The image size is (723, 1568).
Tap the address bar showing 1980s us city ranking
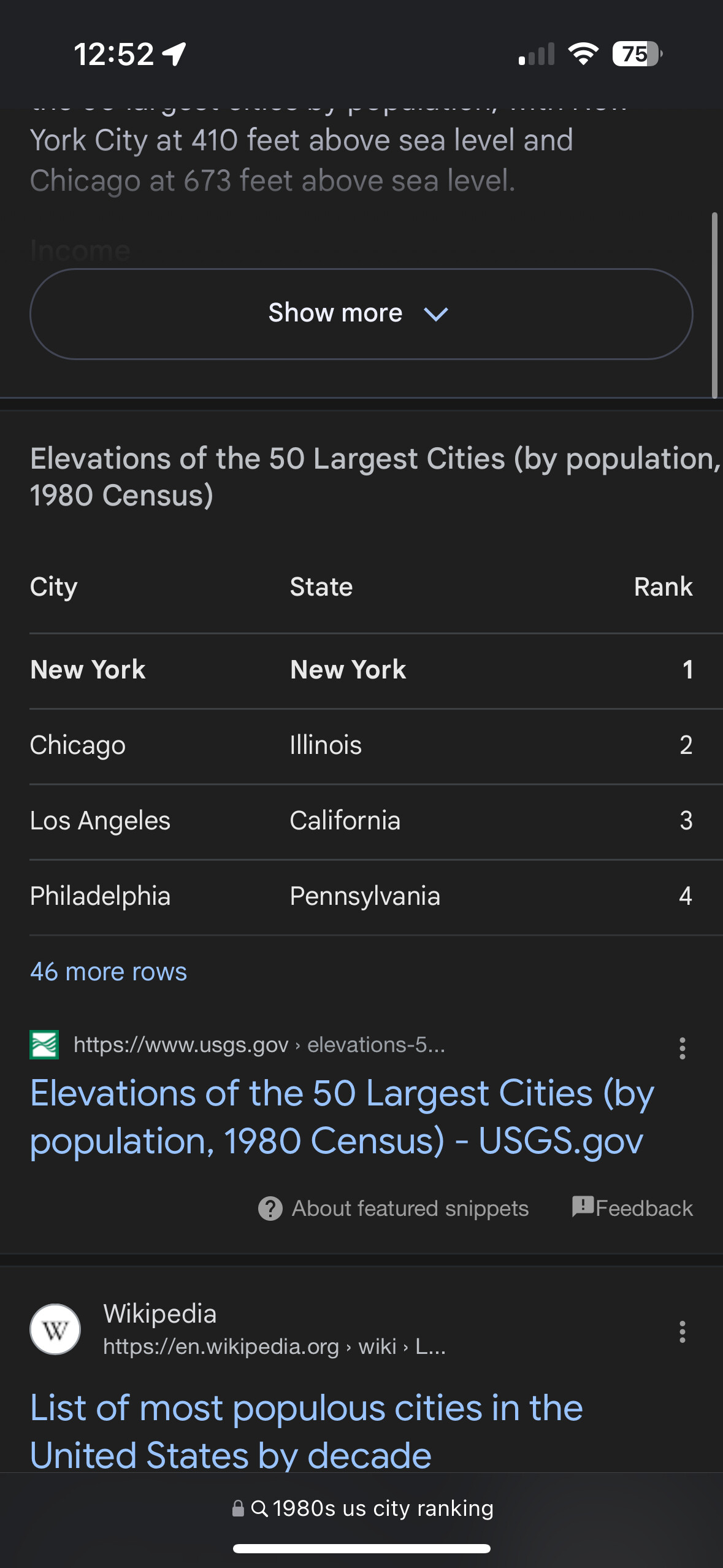[x=362, y=1508]
